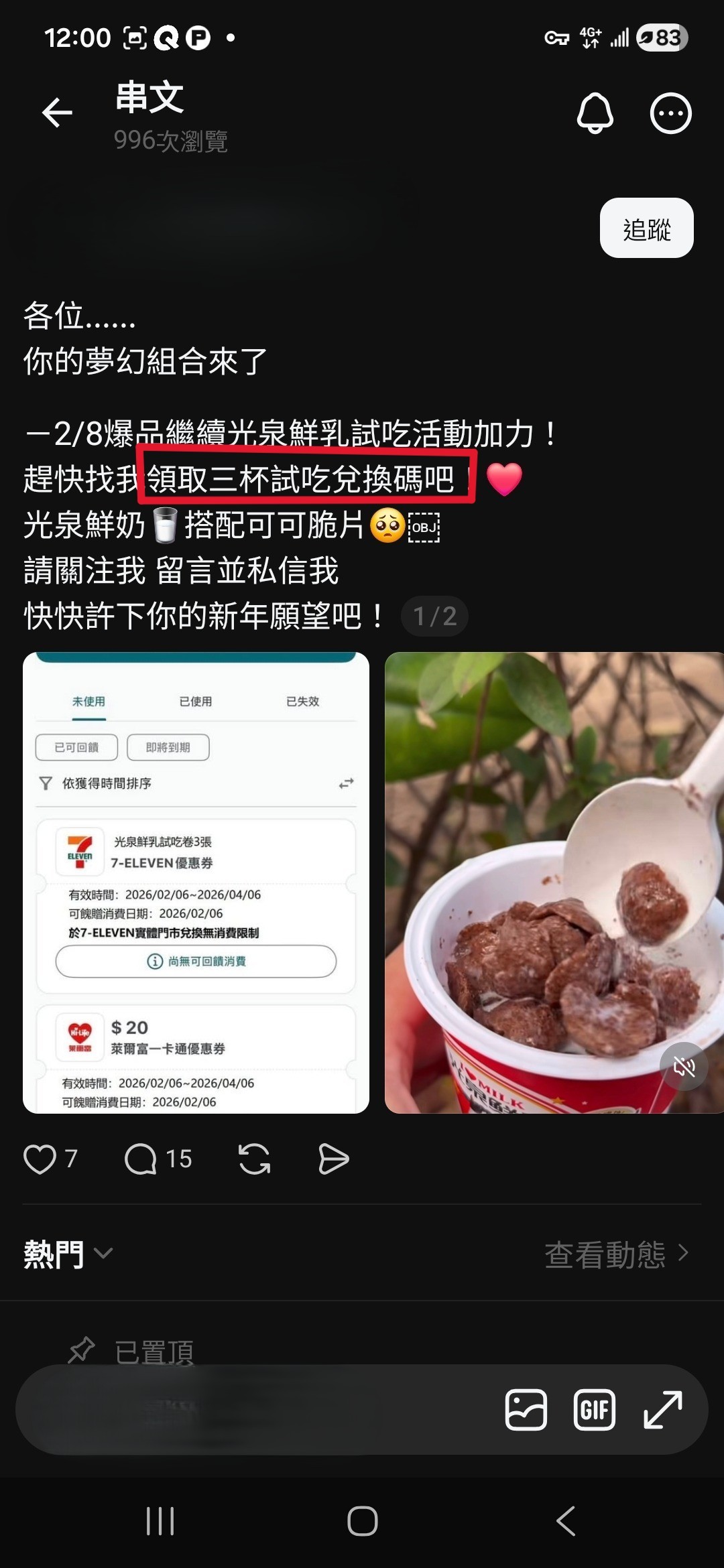Follow this author with 追蹤 button
724x1568 pixels.
(646, 228)
